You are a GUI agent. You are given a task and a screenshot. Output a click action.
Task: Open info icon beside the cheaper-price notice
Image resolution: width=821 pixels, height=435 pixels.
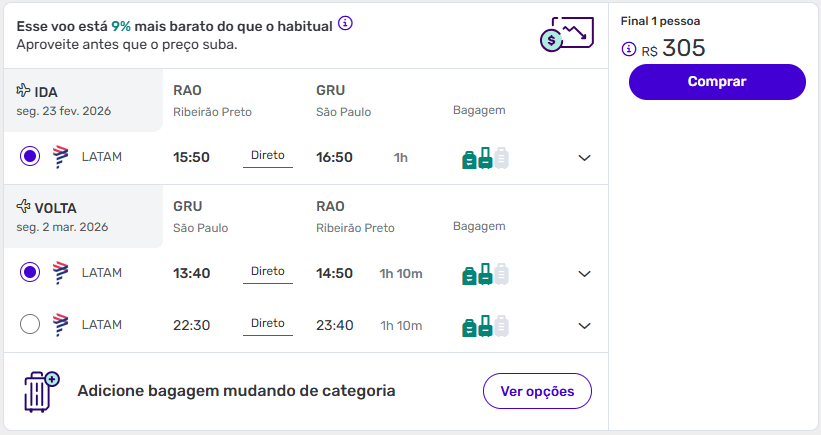pyautogui.click(x=345, y=23)
